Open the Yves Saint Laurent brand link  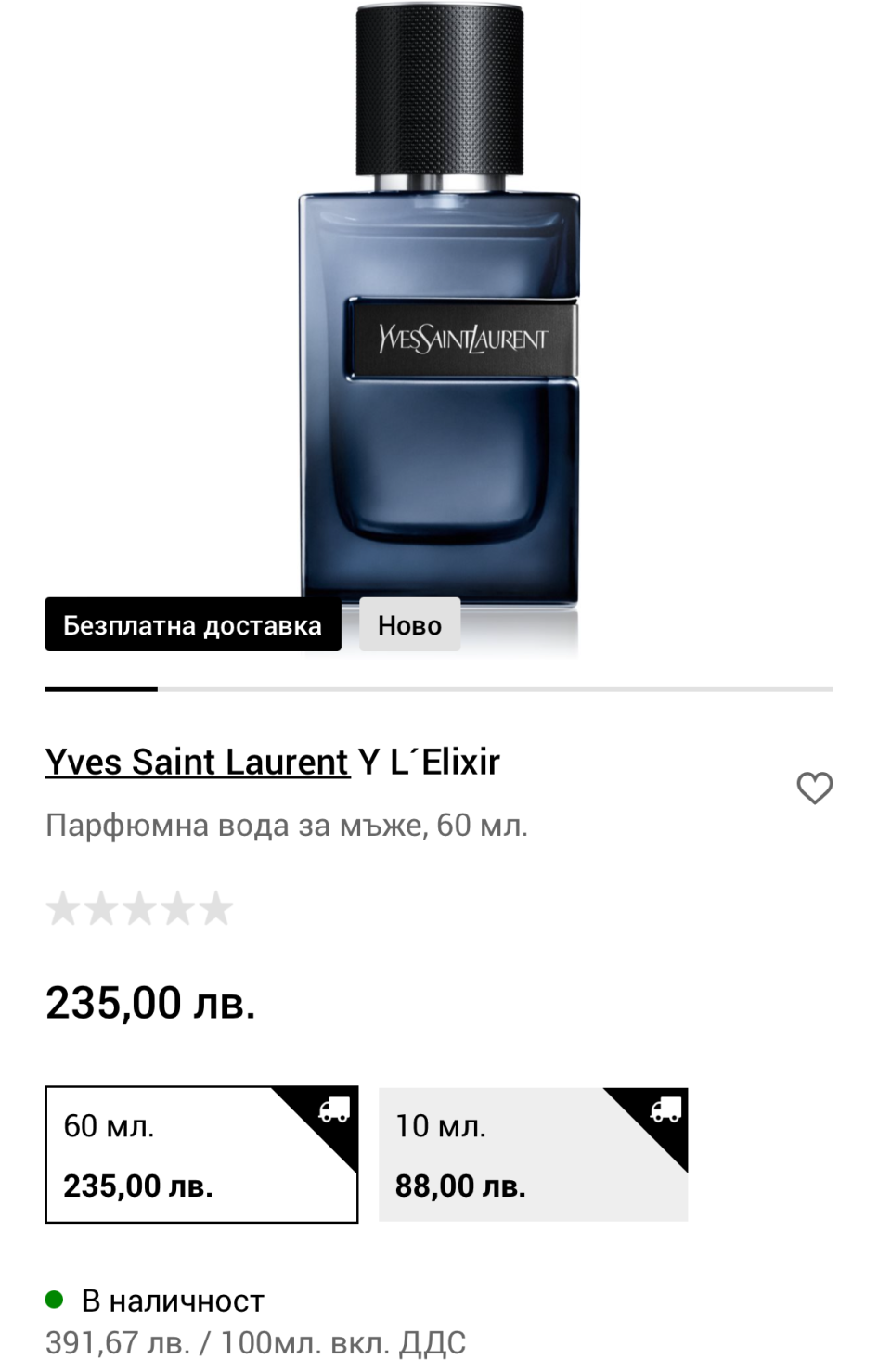pyautogui.click(x=198, y=763)
